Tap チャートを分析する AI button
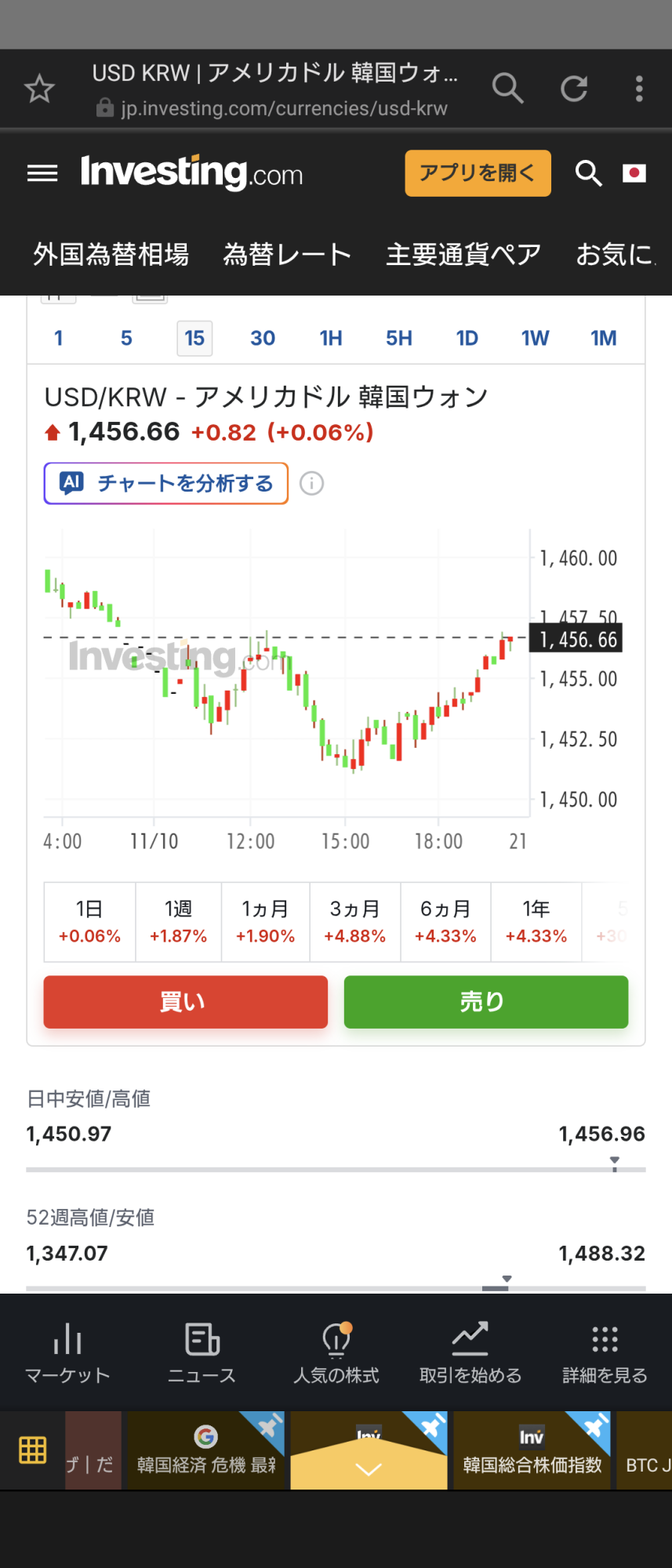Screen dimensions: 672x1568 pos(166,483)
